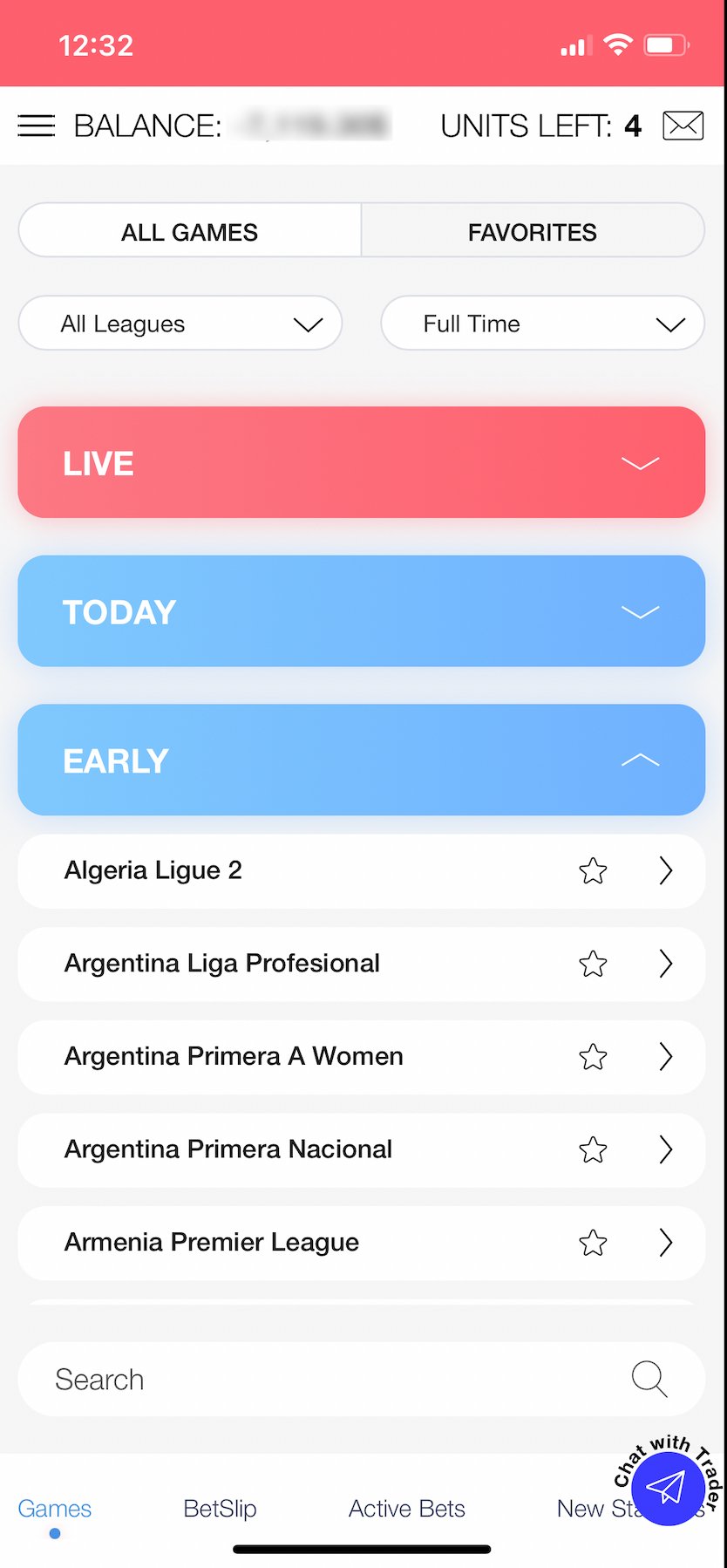
Task: Open the Games tab
Action: (54, 1509)
